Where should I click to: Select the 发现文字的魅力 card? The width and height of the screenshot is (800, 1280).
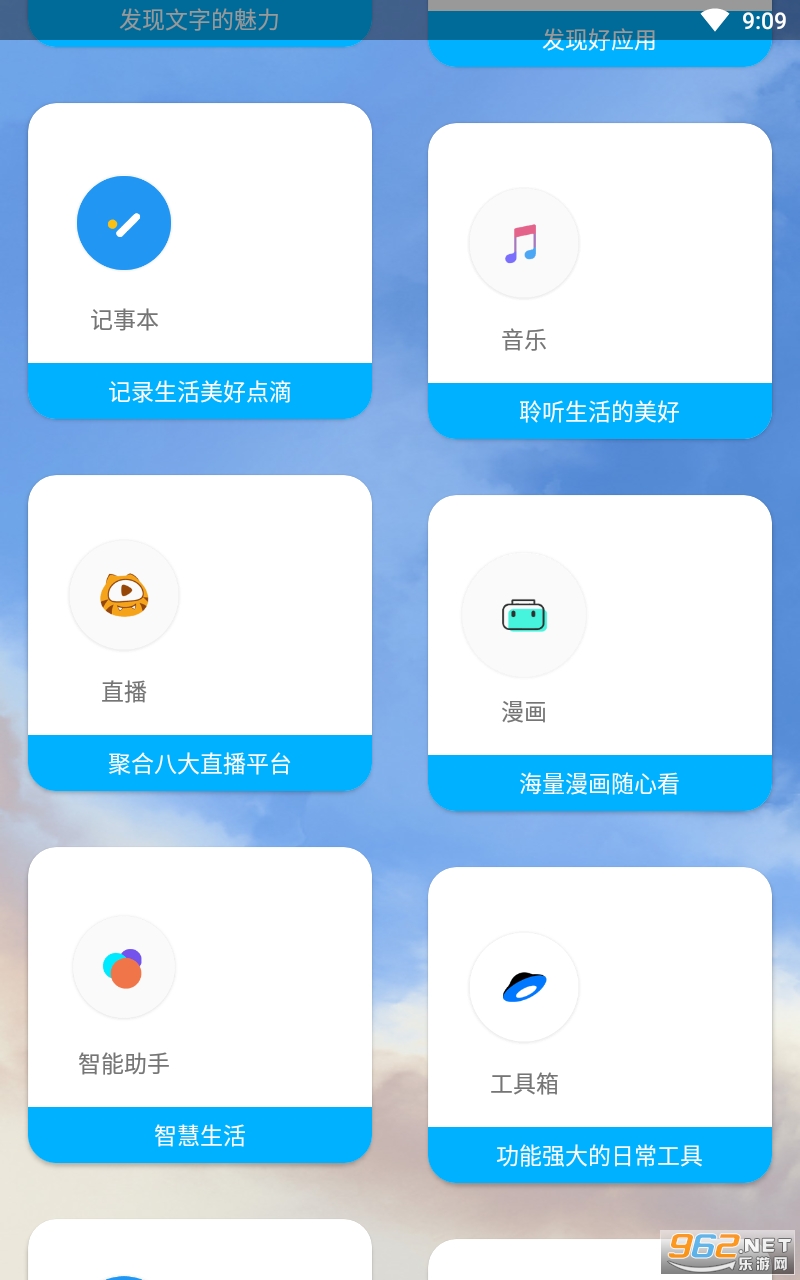(200, 21)
